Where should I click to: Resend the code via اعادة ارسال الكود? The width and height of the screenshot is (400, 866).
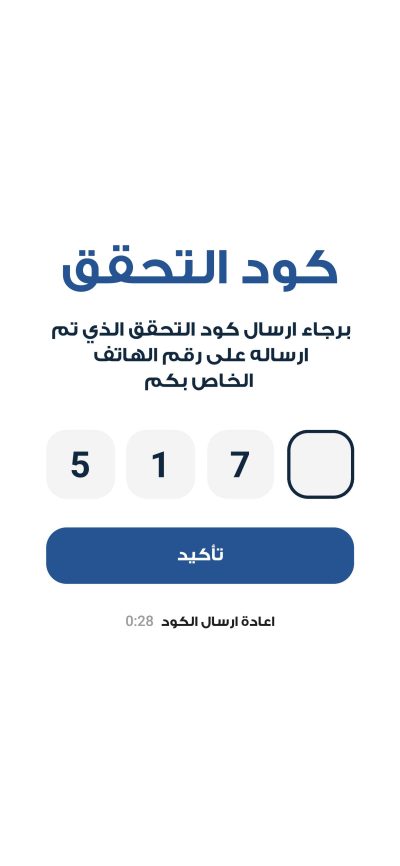pyautogui.click(x=218, y=621)
